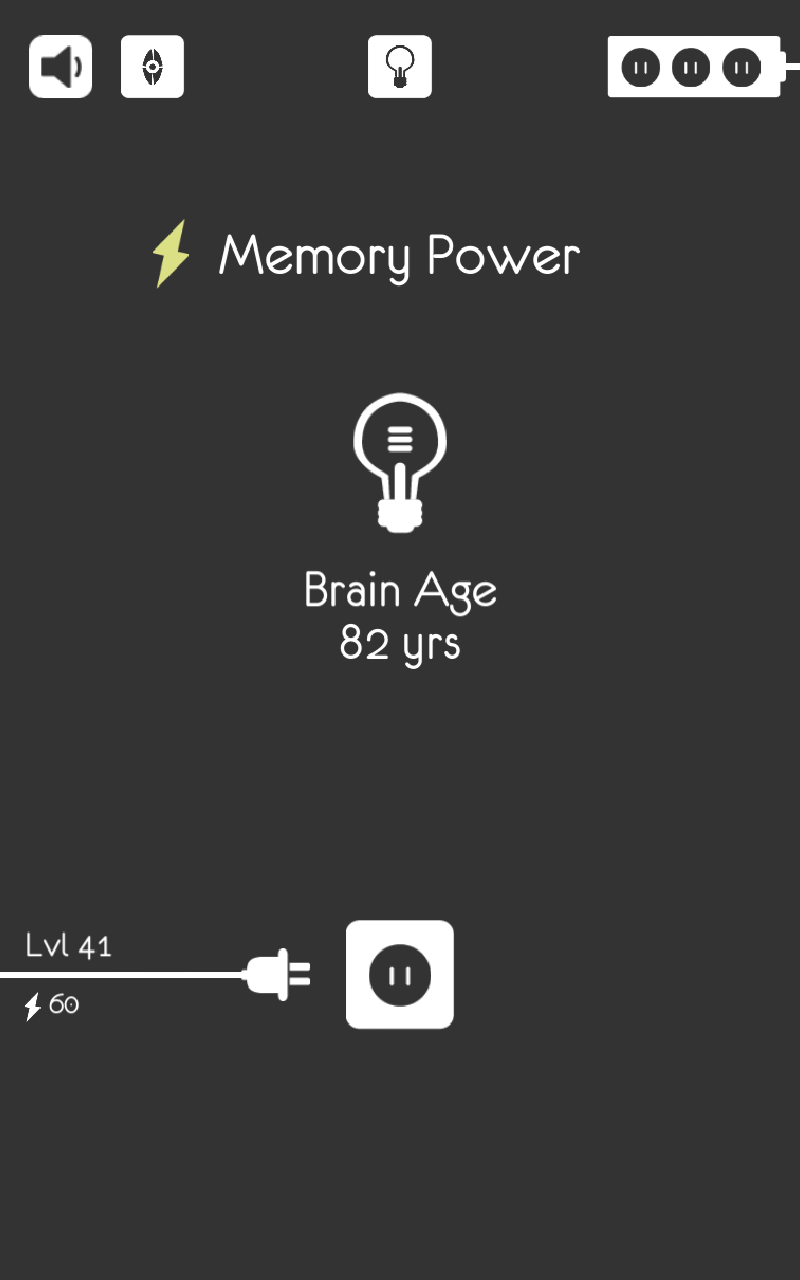Select the first socket on the power strip
Image resolution: width=800 pixels, height=1280 pixels.
(x=639, y=68)
